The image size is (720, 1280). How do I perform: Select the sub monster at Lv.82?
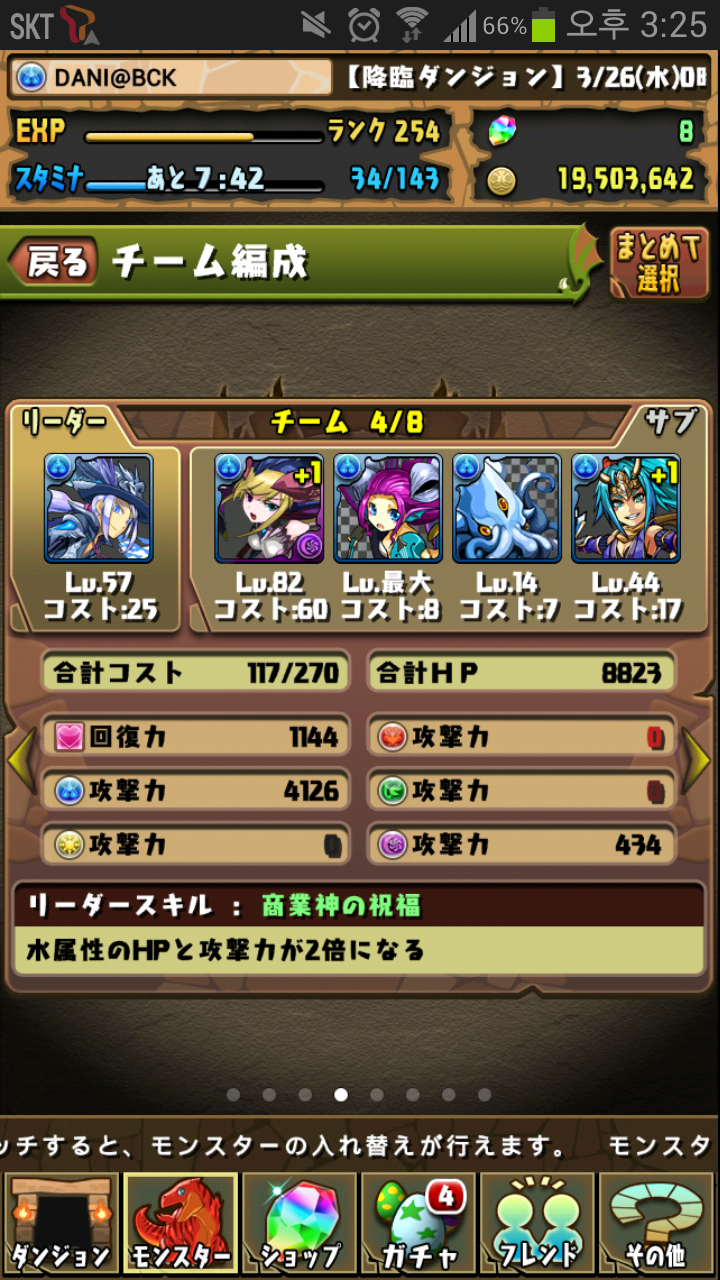tap(269, 508)
